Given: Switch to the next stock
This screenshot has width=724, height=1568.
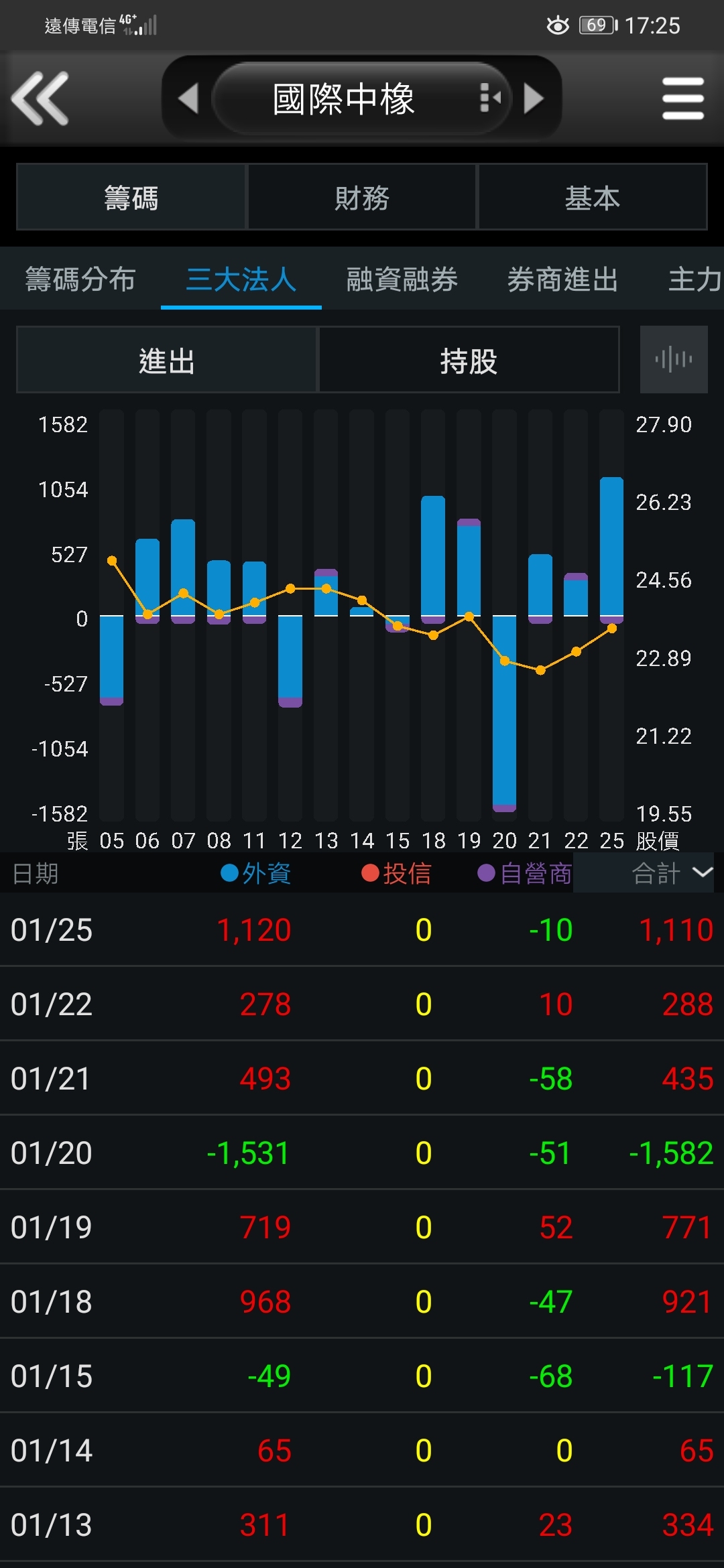Looking at the screenshot, I should 534,99.
